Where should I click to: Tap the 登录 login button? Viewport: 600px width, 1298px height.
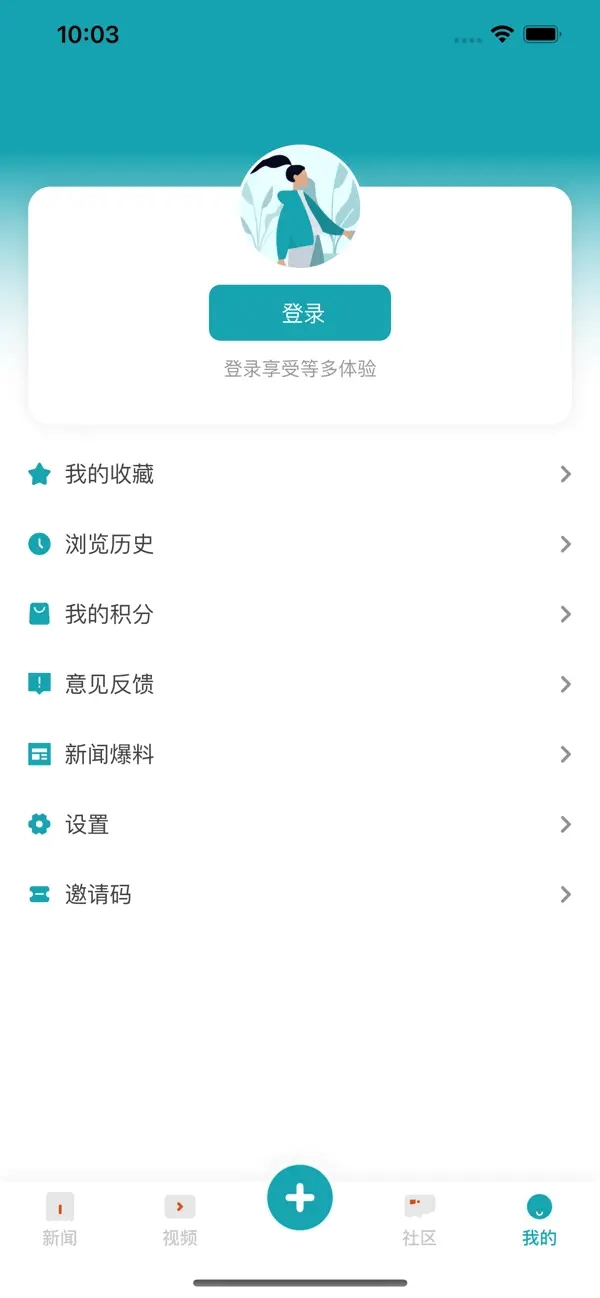click(300, 313)
